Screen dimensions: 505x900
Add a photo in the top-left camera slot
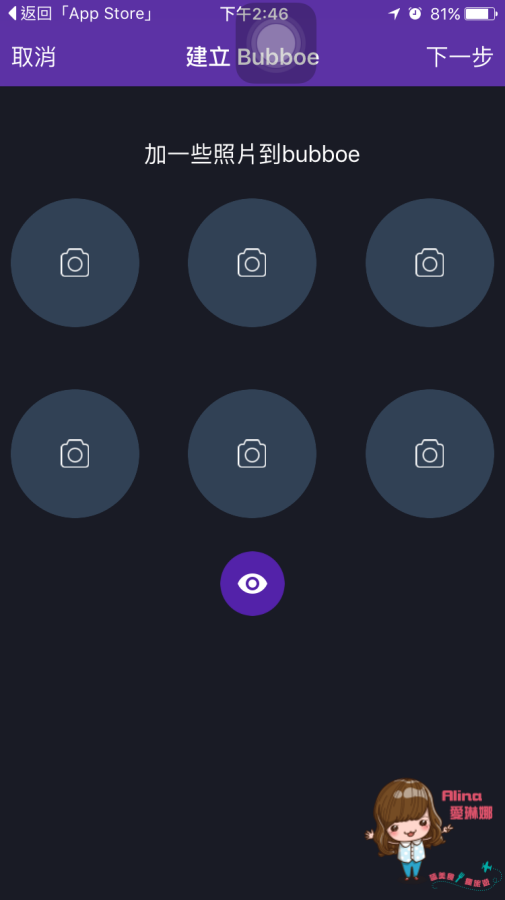point(75,263)
